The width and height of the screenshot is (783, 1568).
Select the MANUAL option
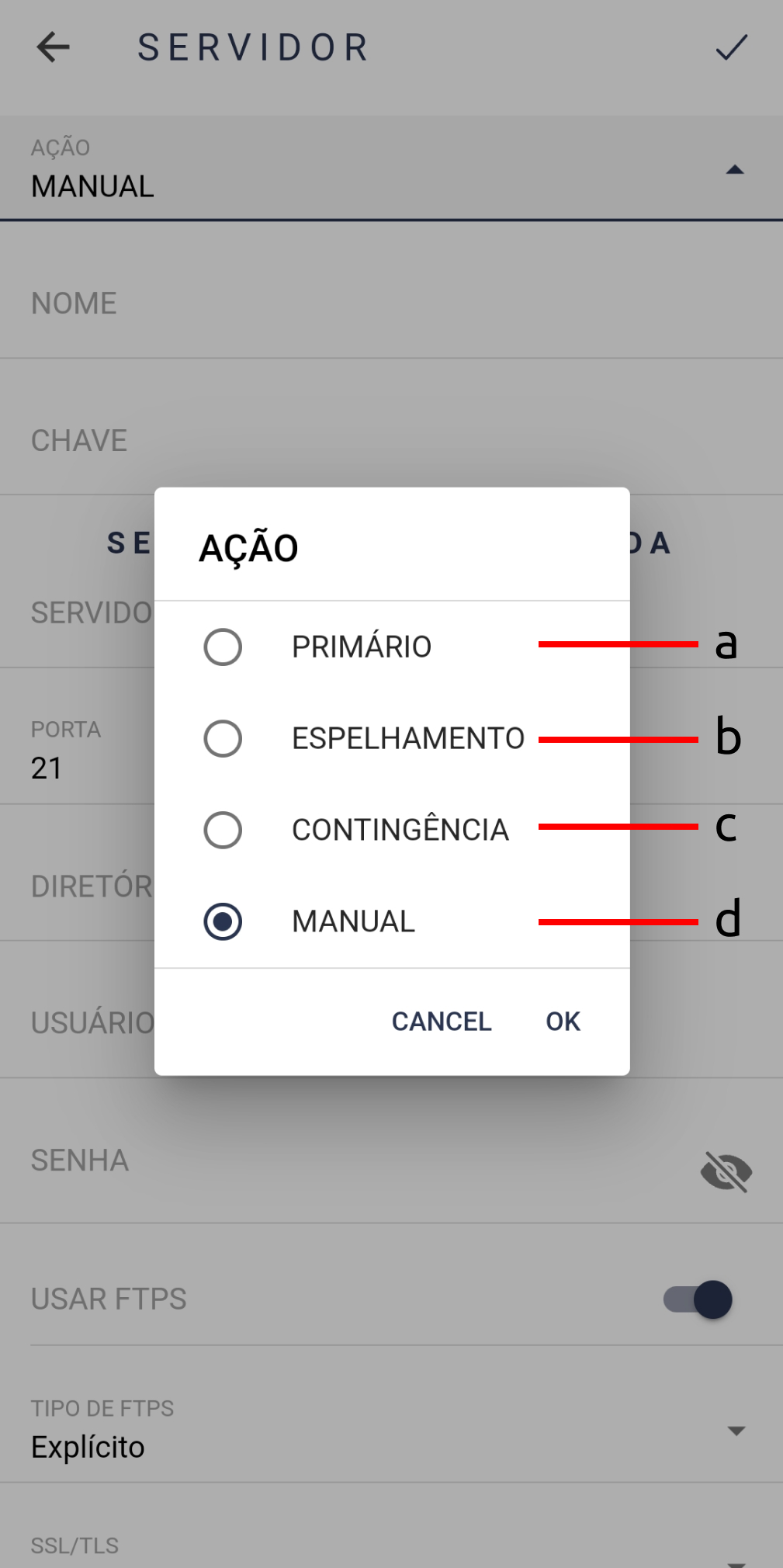click(392, 921)
